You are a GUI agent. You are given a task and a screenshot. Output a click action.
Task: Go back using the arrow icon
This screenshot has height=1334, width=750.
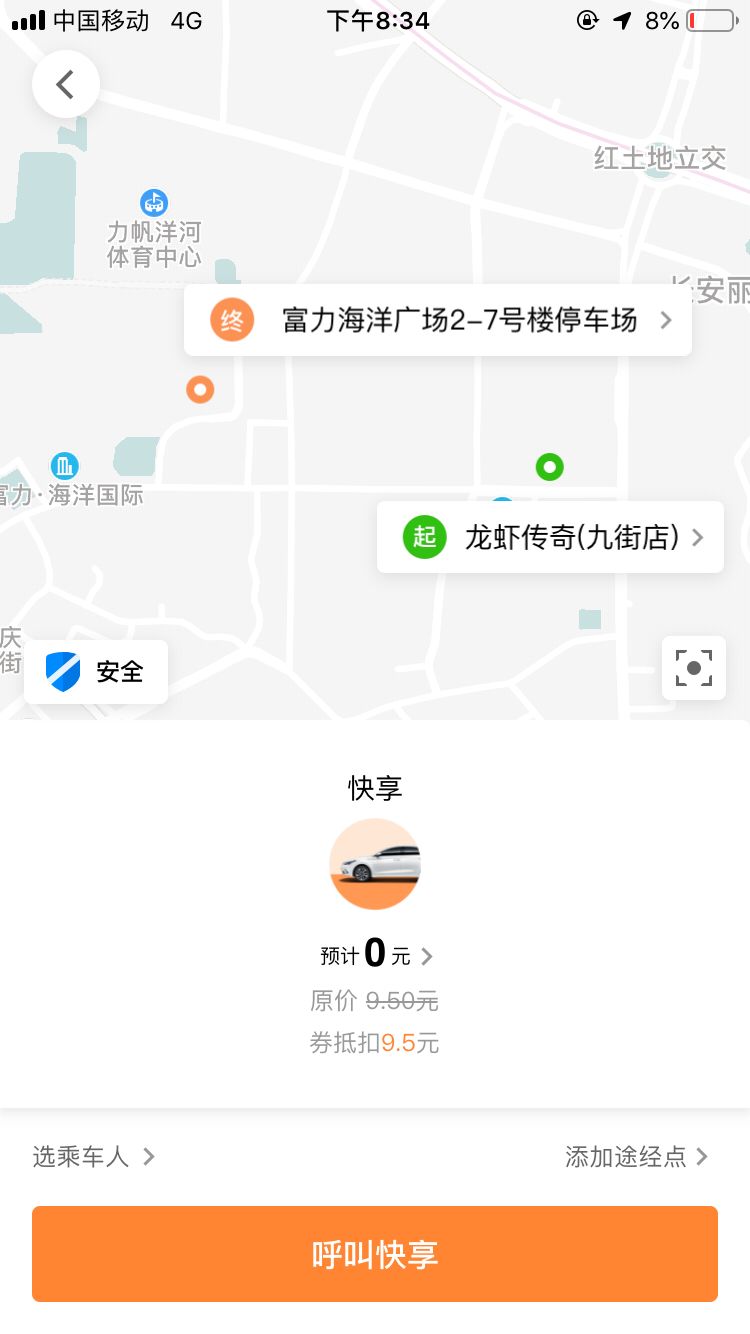66,85
